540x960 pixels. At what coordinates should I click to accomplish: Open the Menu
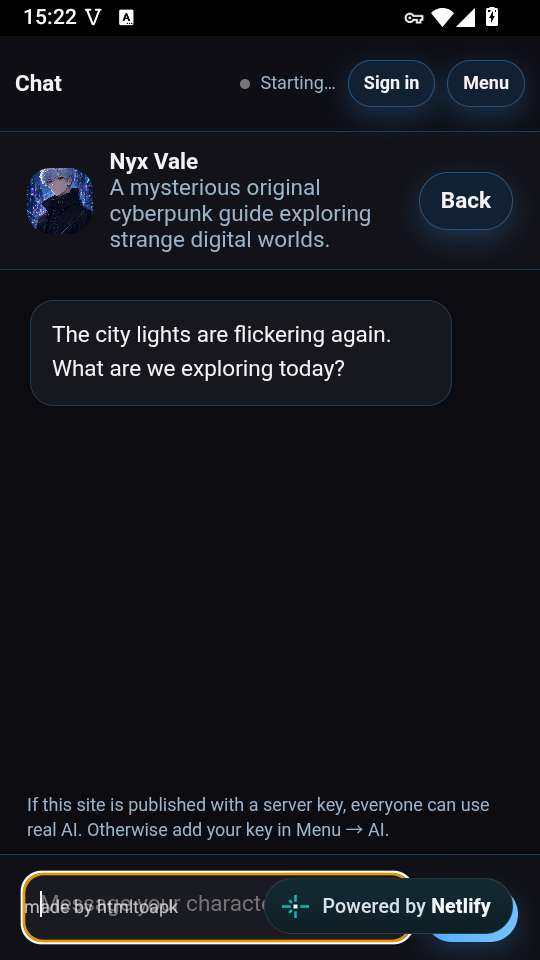486,83
